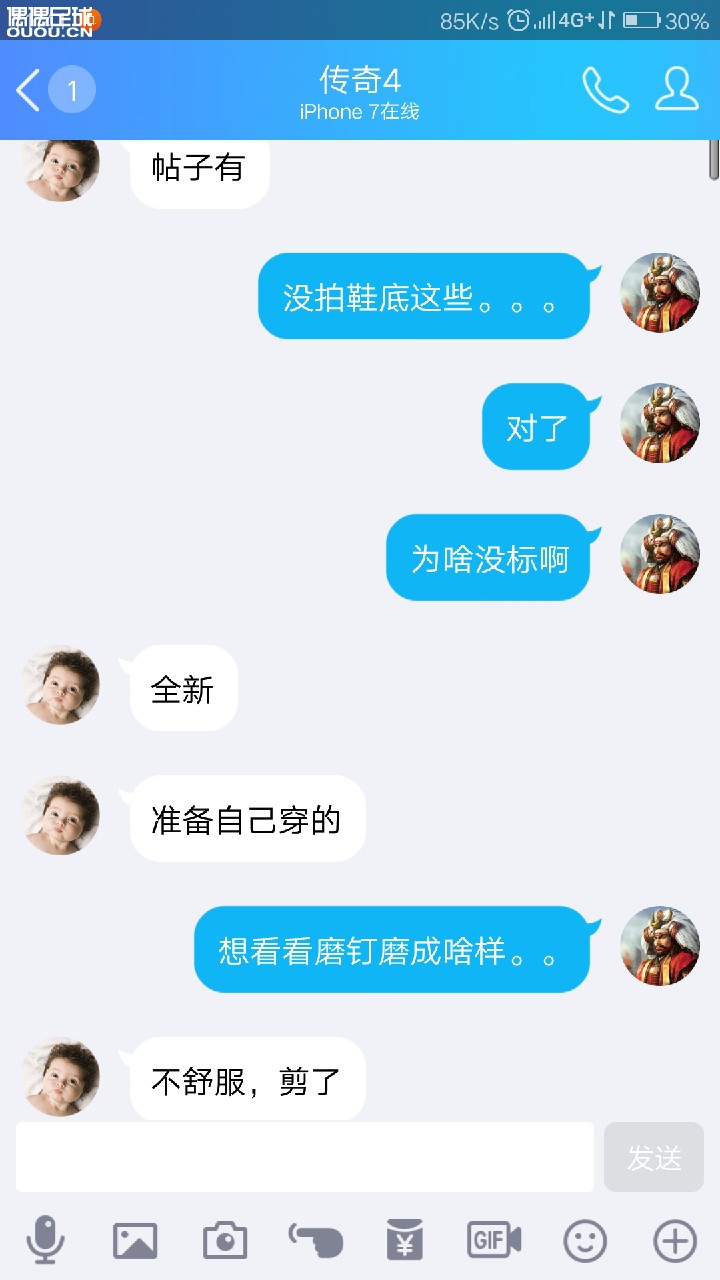Send a poke with the pointing hand icon
This screenshot has width=720, height=1280.
316,1241
